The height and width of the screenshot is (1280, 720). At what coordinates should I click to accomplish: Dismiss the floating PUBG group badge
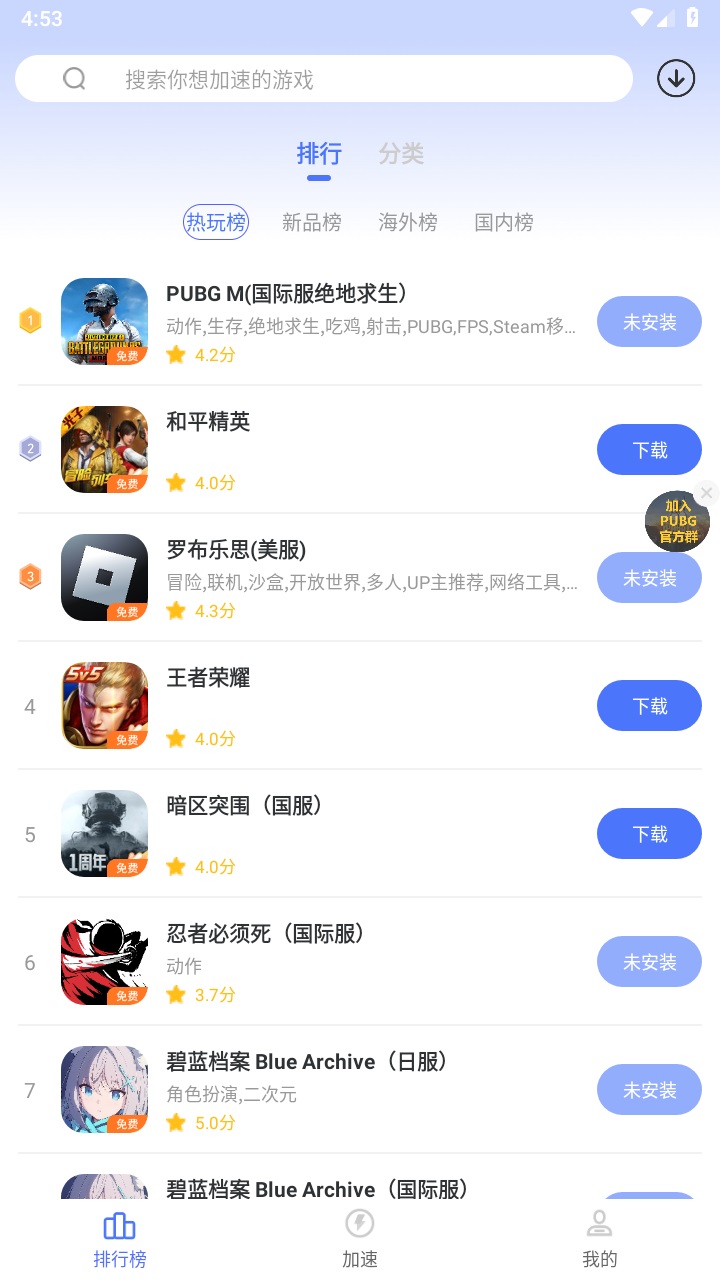tap(707, 492)
